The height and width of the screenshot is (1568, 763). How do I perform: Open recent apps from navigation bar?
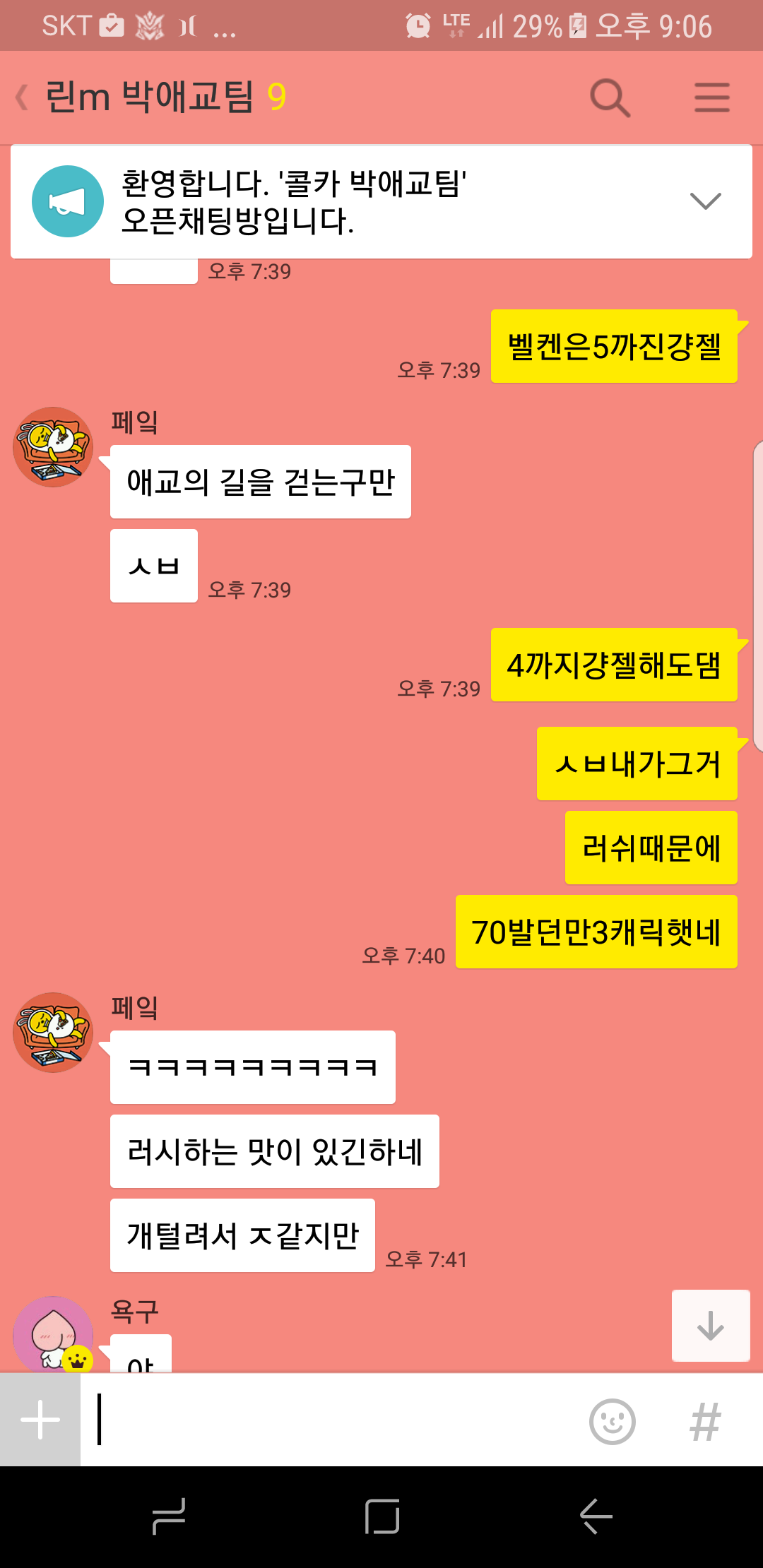click(x=169, y=1516)
